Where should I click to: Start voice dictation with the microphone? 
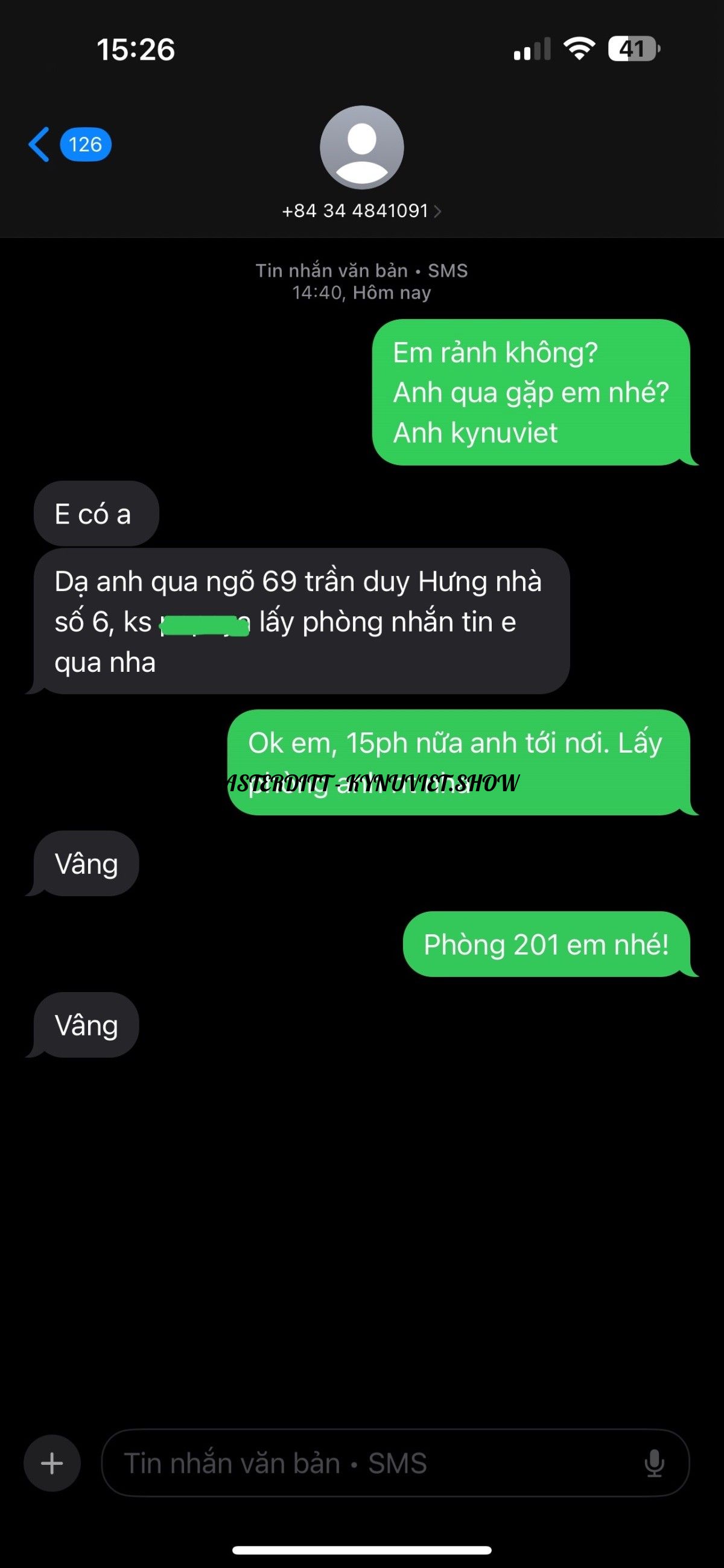coord(654,1462)
